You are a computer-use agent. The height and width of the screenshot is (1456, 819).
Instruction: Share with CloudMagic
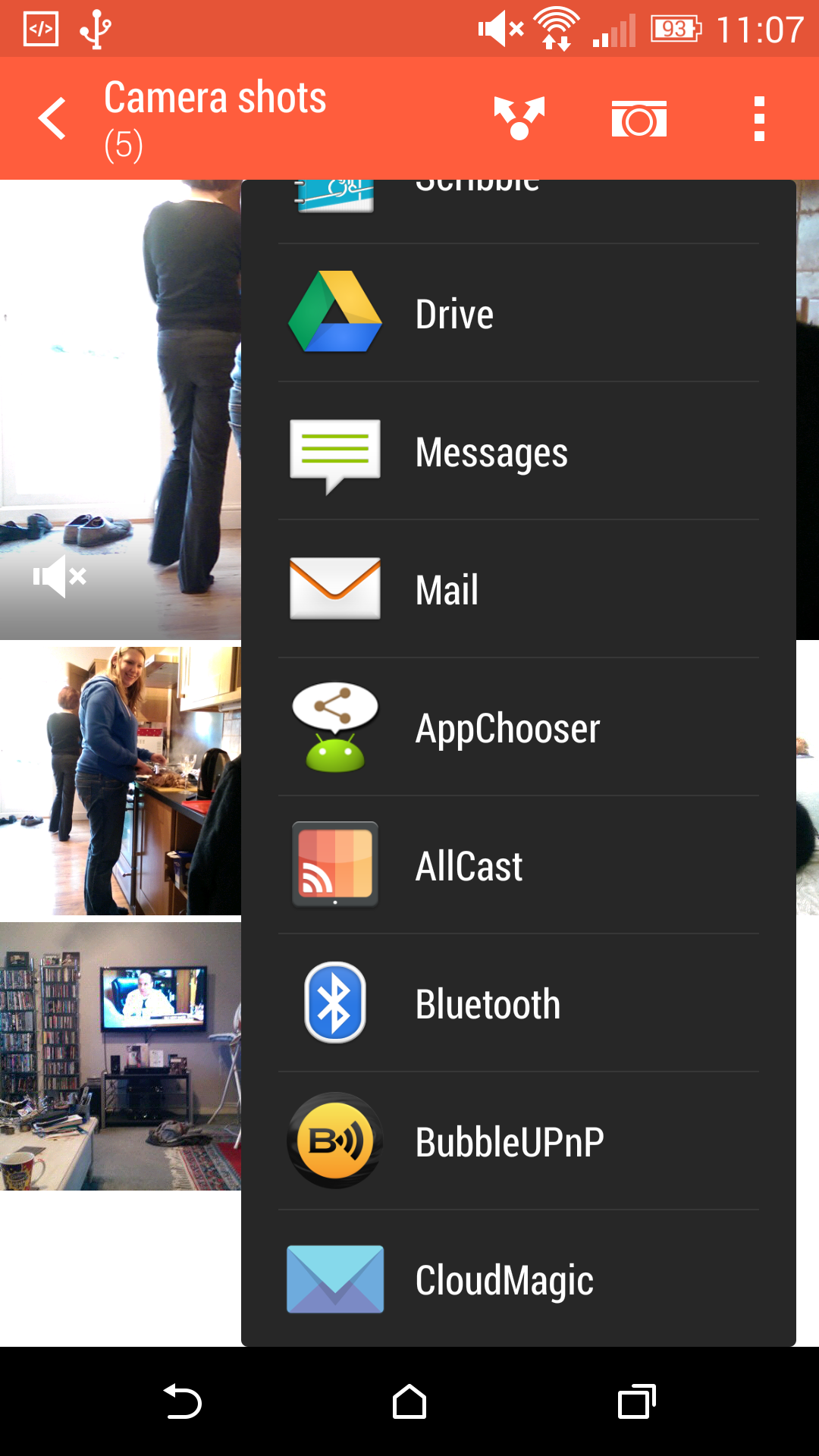pos(519,1279)
